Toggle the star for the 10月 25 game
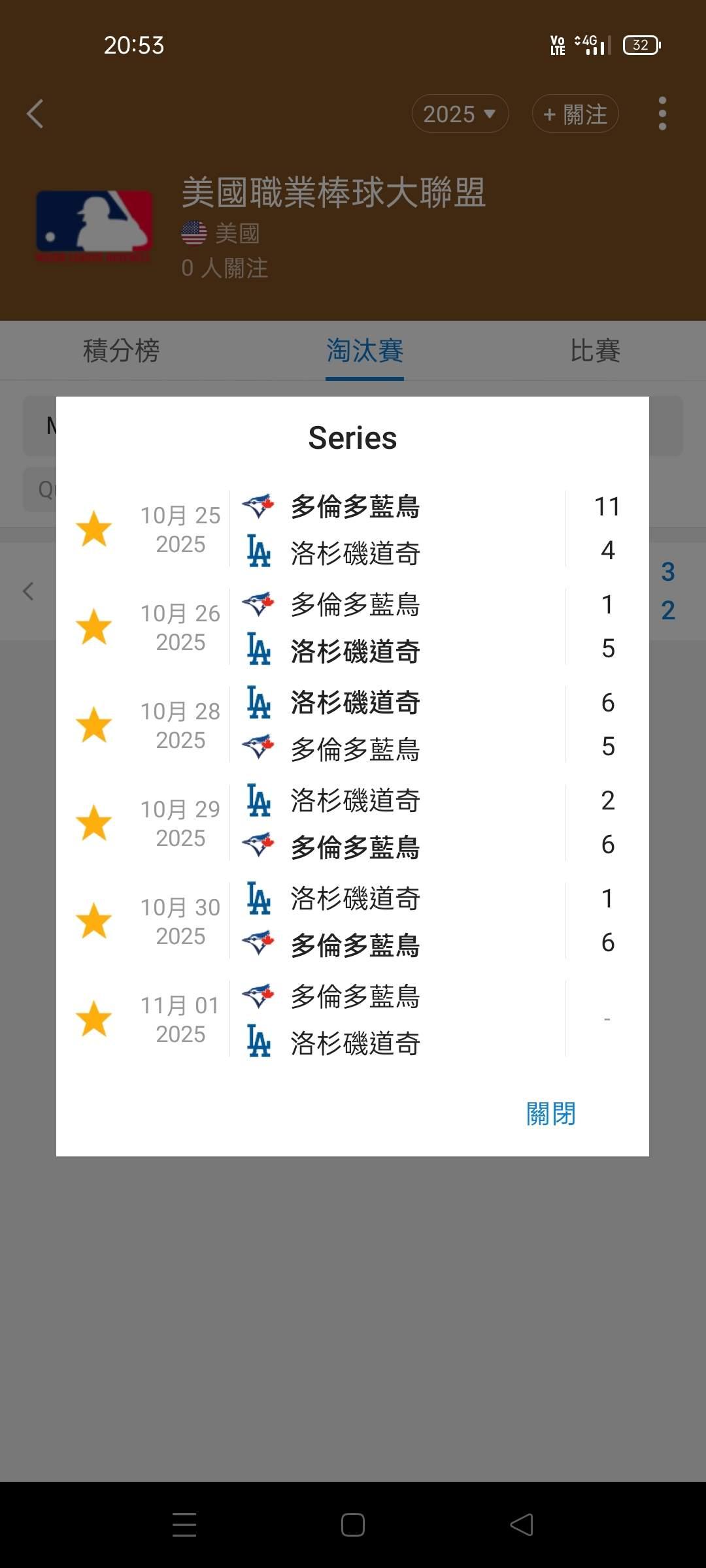Image resolution: width=706 pixels, height=1568 pixels. (x=94, y=529)
